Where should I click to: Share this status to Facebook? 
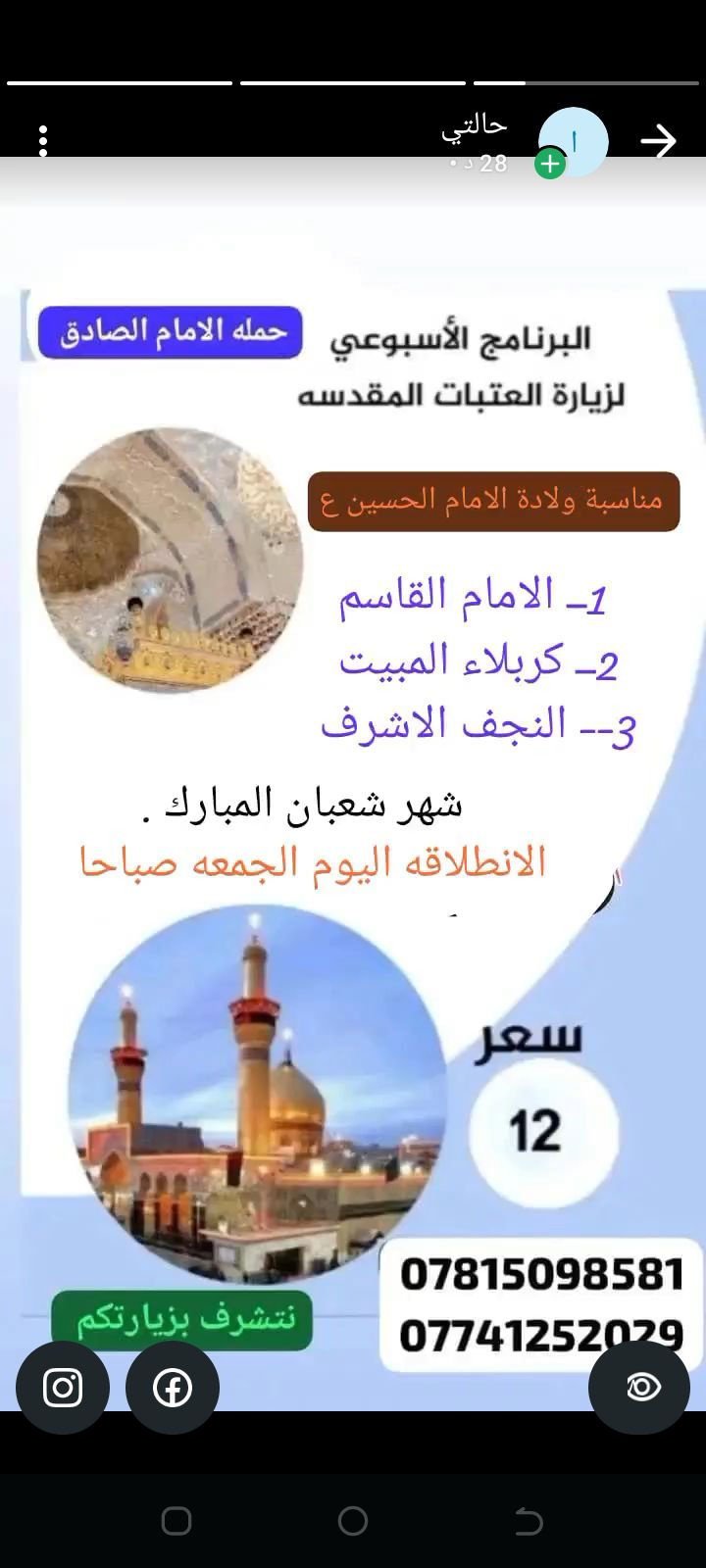173,1388
